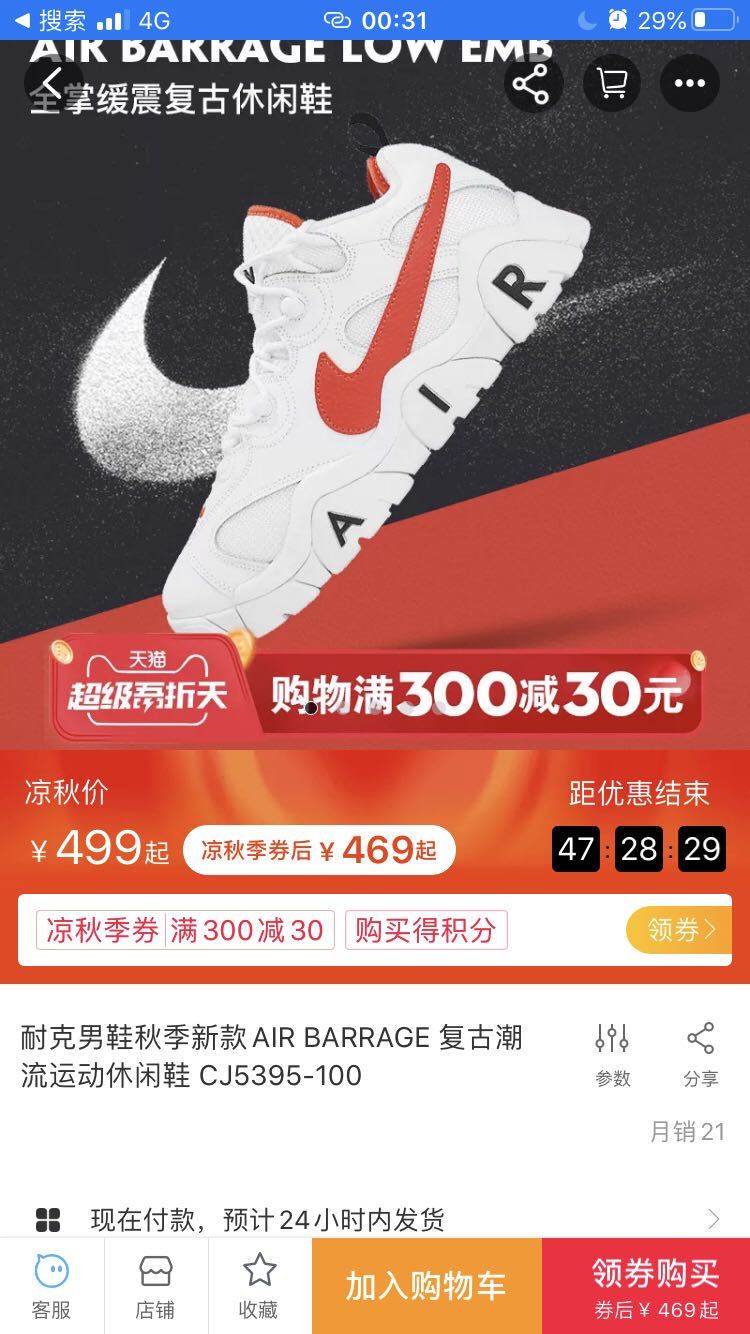Contact 客服 customer service
Screen dimensions: 750x1334
tap(51, 1286)
